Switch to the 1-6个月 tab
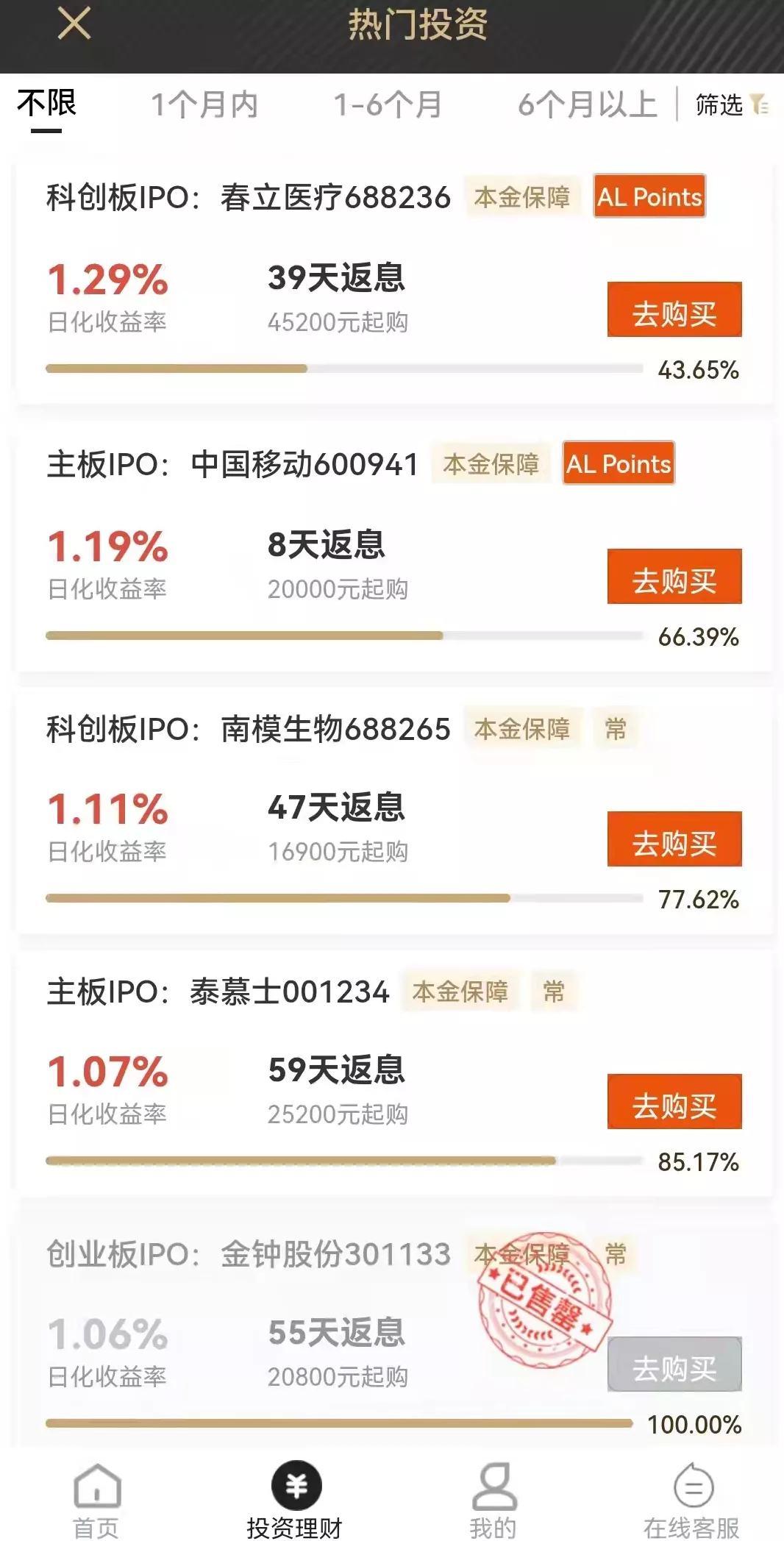This screenshot has height=1541, width=784. (x=388, y=105)
